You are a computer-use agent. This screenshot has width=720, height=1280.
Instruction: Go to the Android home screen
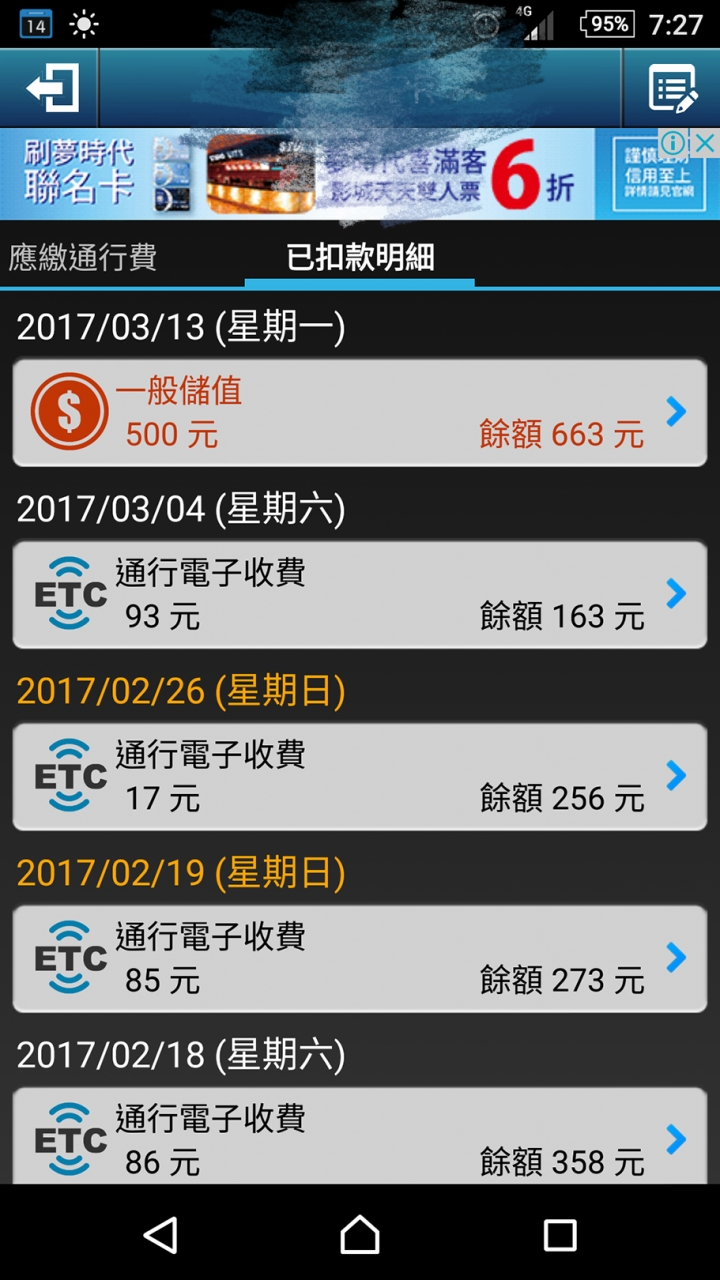tap(360, 1235)
